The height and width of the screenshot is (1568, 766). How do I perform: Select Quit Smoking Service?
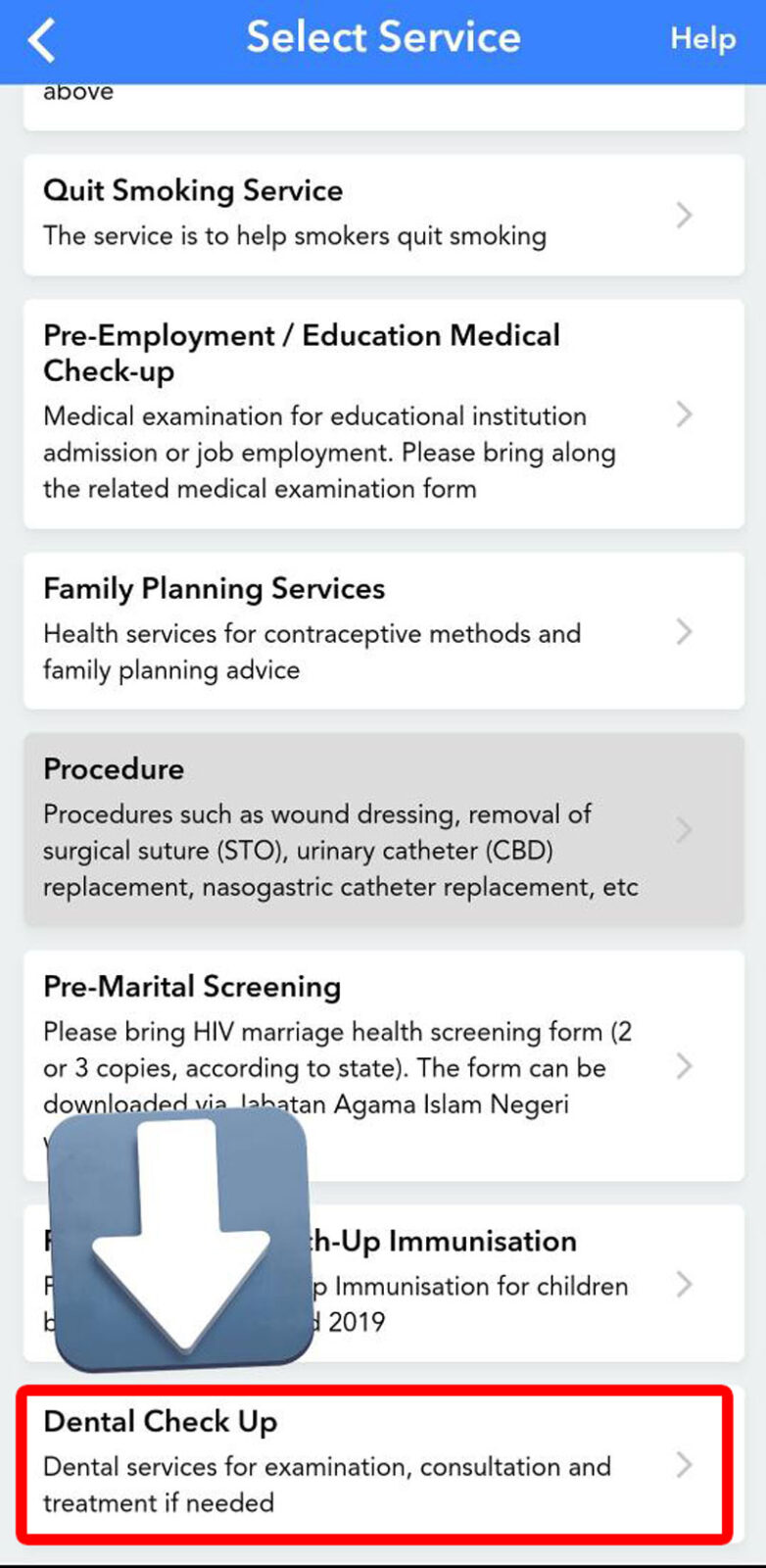coord(382,215)
